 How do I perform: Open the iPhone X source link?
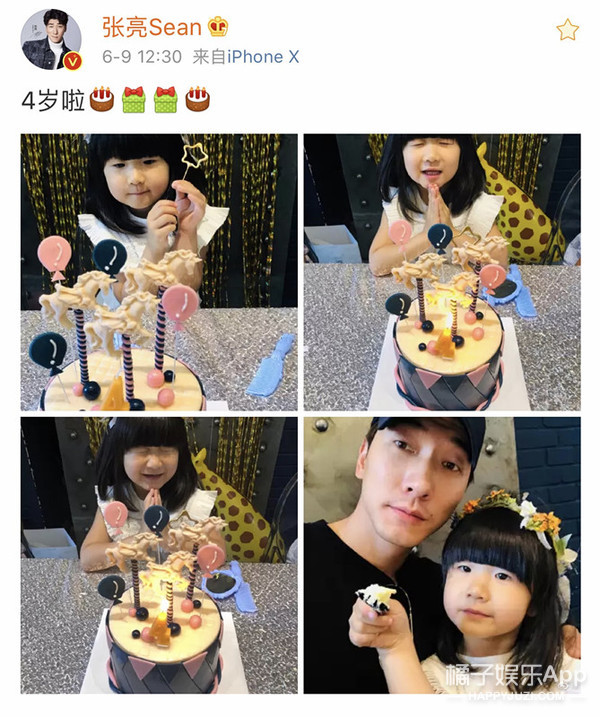click(x=263, y=57)
